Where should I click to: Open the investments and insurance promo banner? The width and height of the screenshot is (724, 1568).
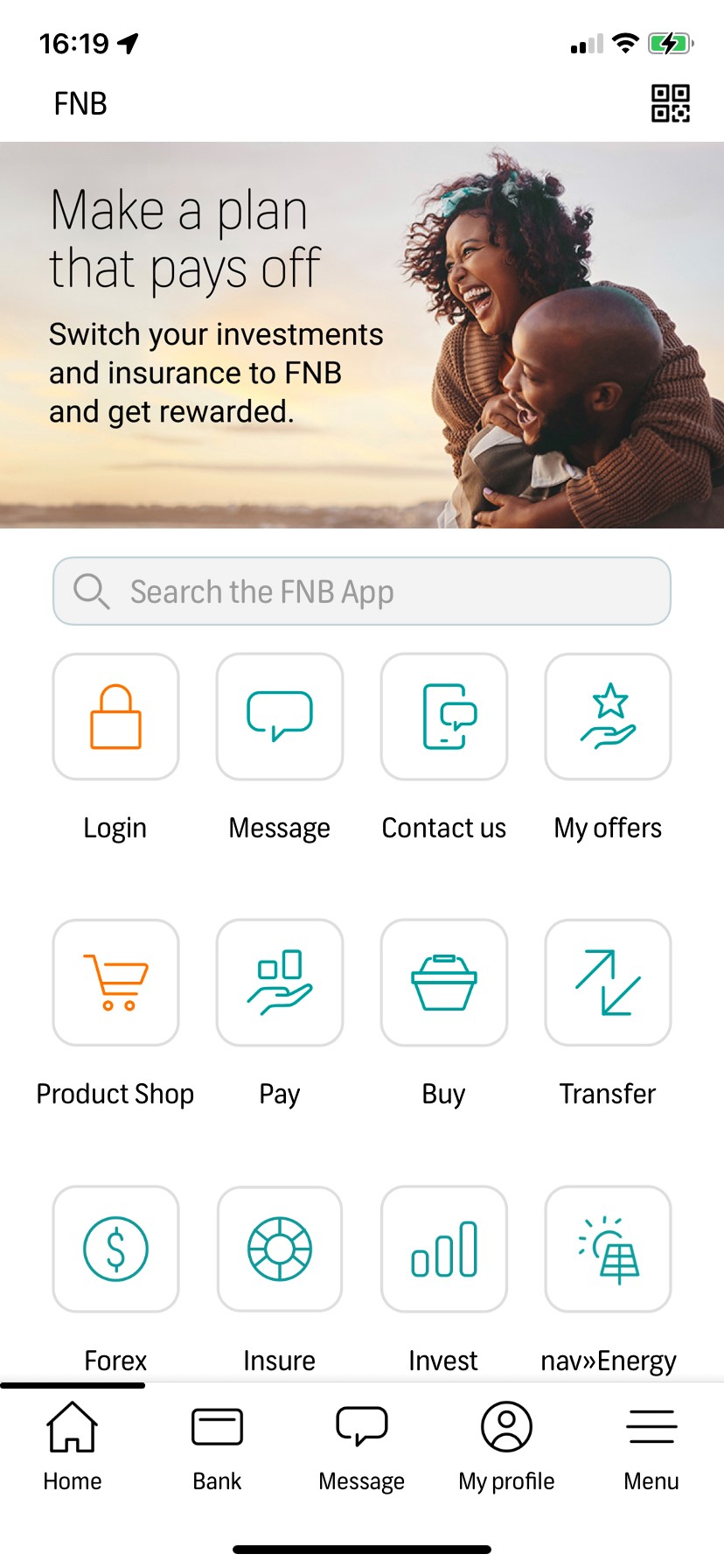point(362,335)
